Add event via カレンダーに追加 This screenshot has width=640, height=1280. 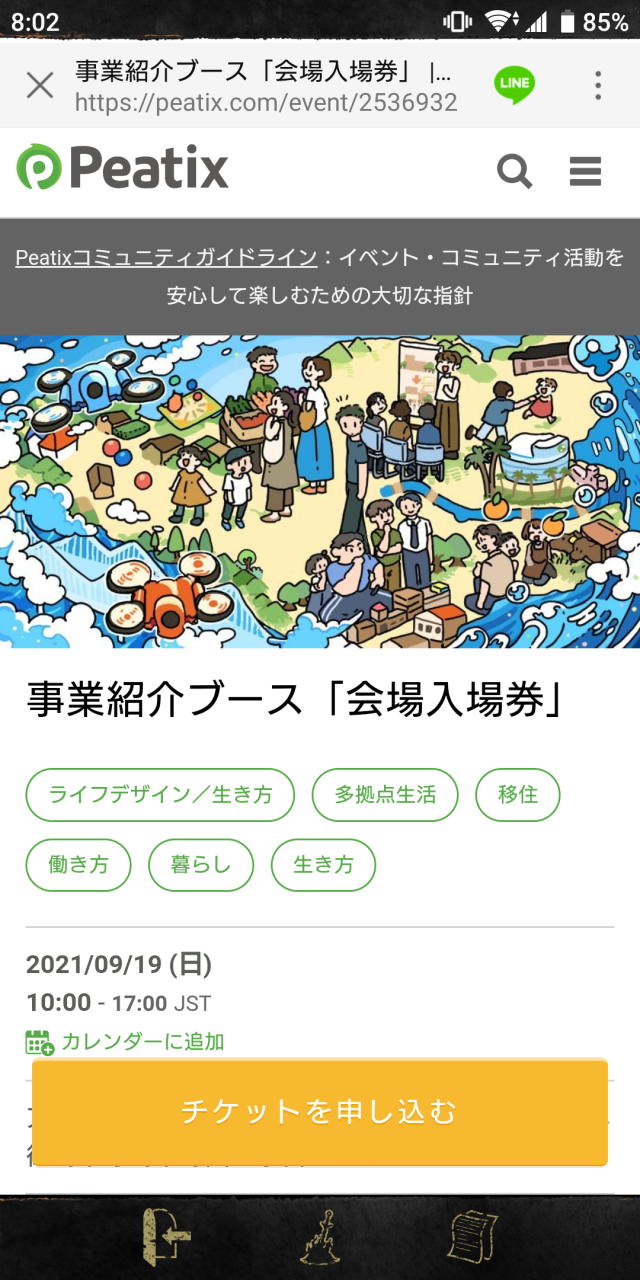125,1042
